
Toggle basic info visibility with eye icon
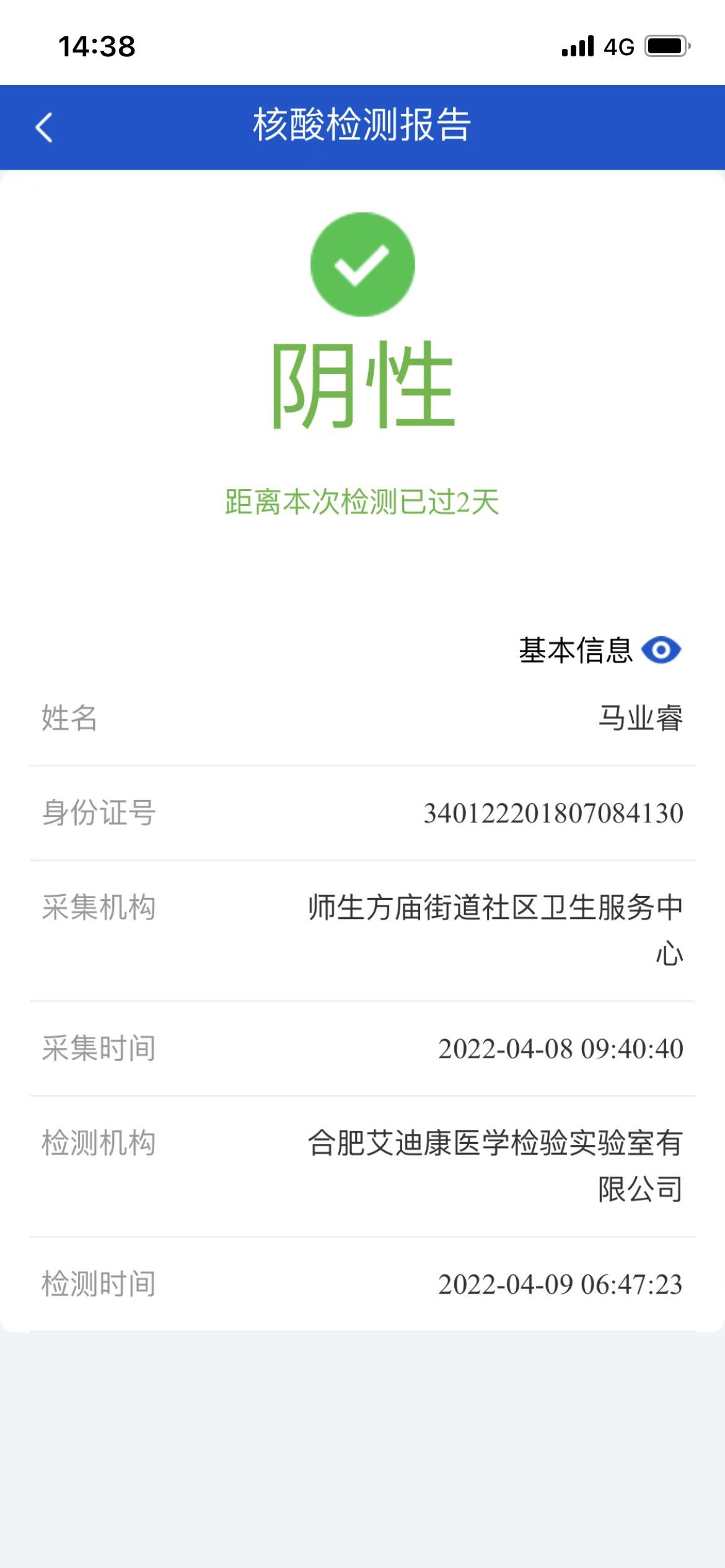[x=661, y=650]
